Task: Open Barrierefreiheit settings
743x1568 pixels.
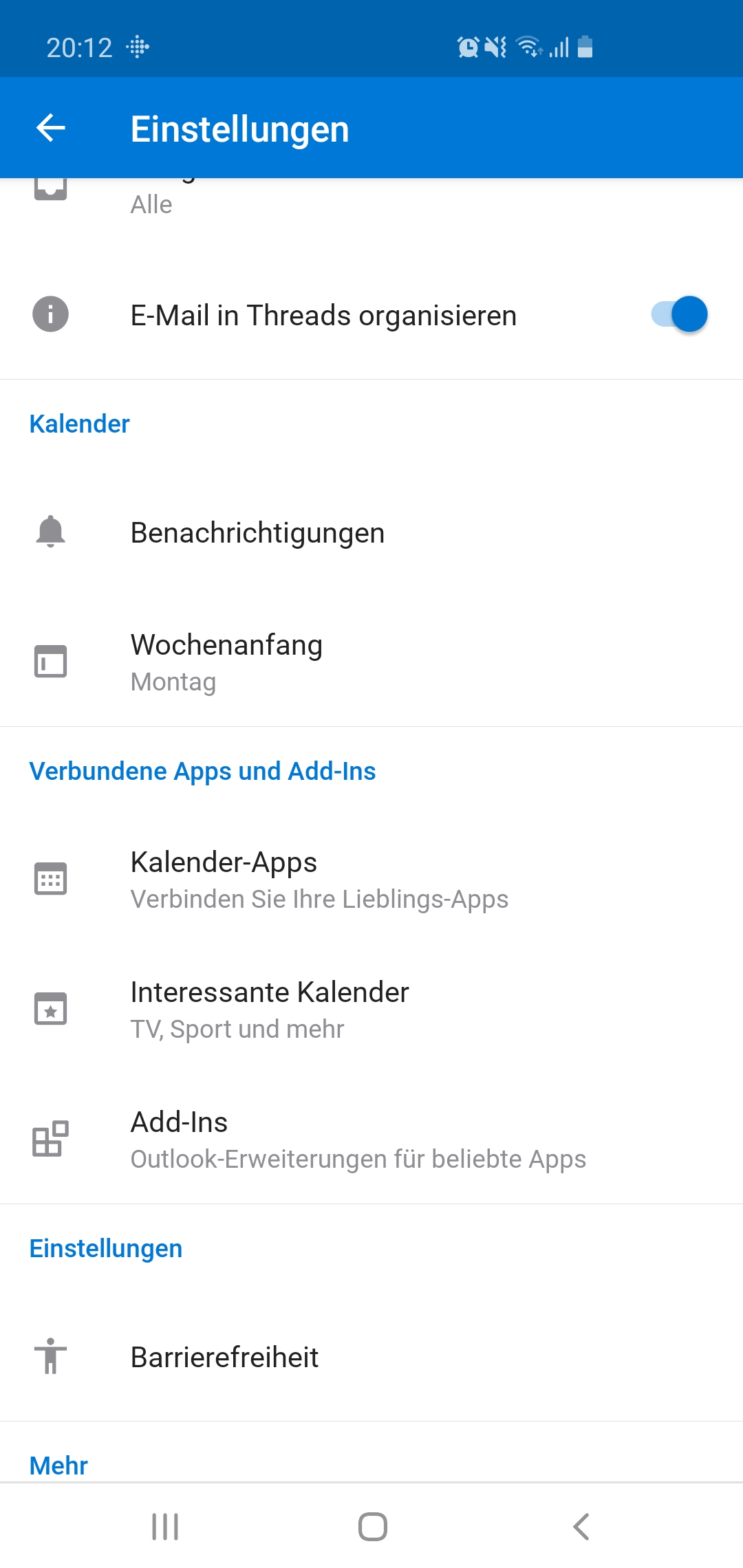Action: click(371, 1358)
